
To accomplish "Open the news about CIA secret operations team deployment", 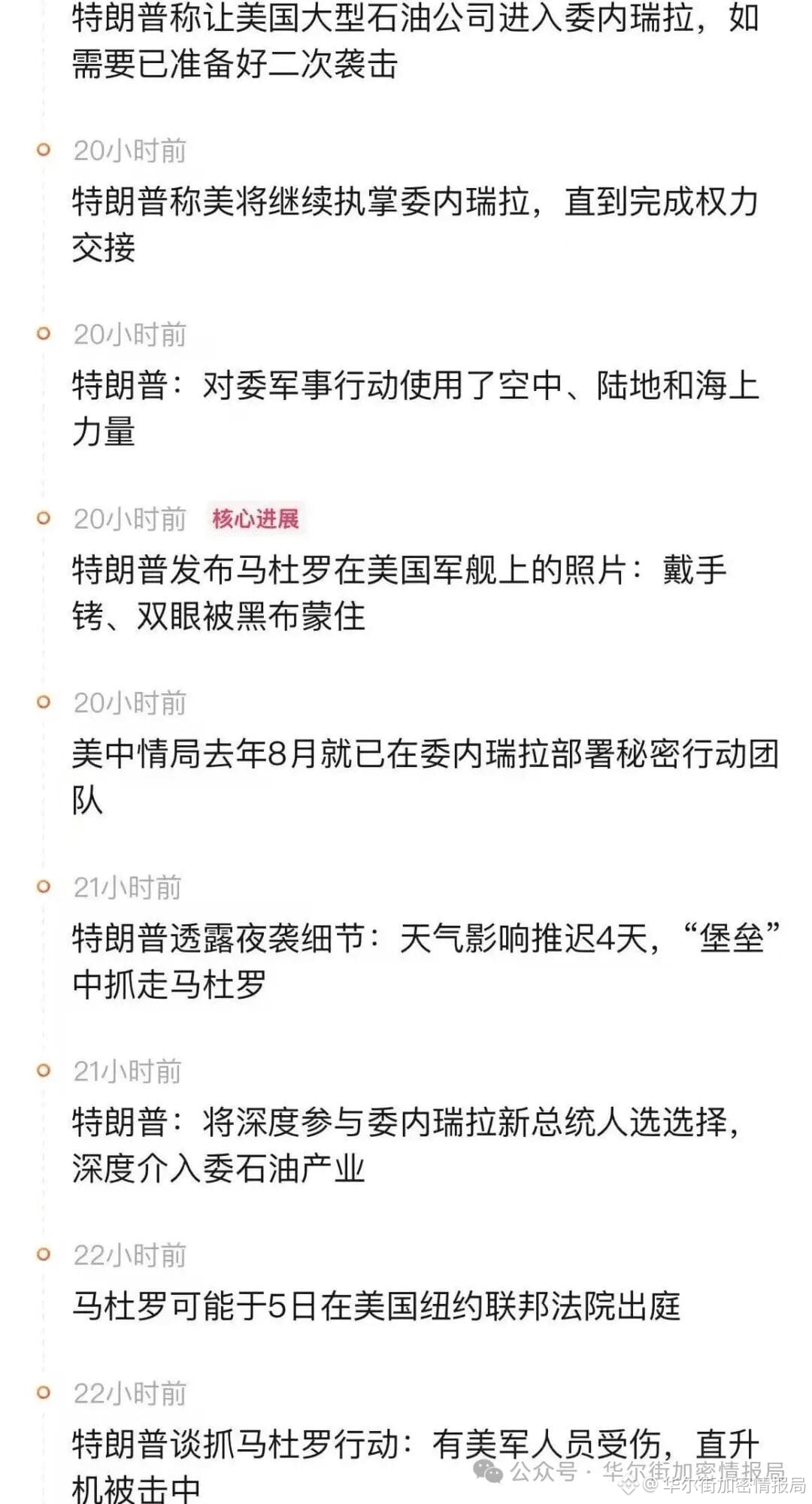I will tap(406, 775).
